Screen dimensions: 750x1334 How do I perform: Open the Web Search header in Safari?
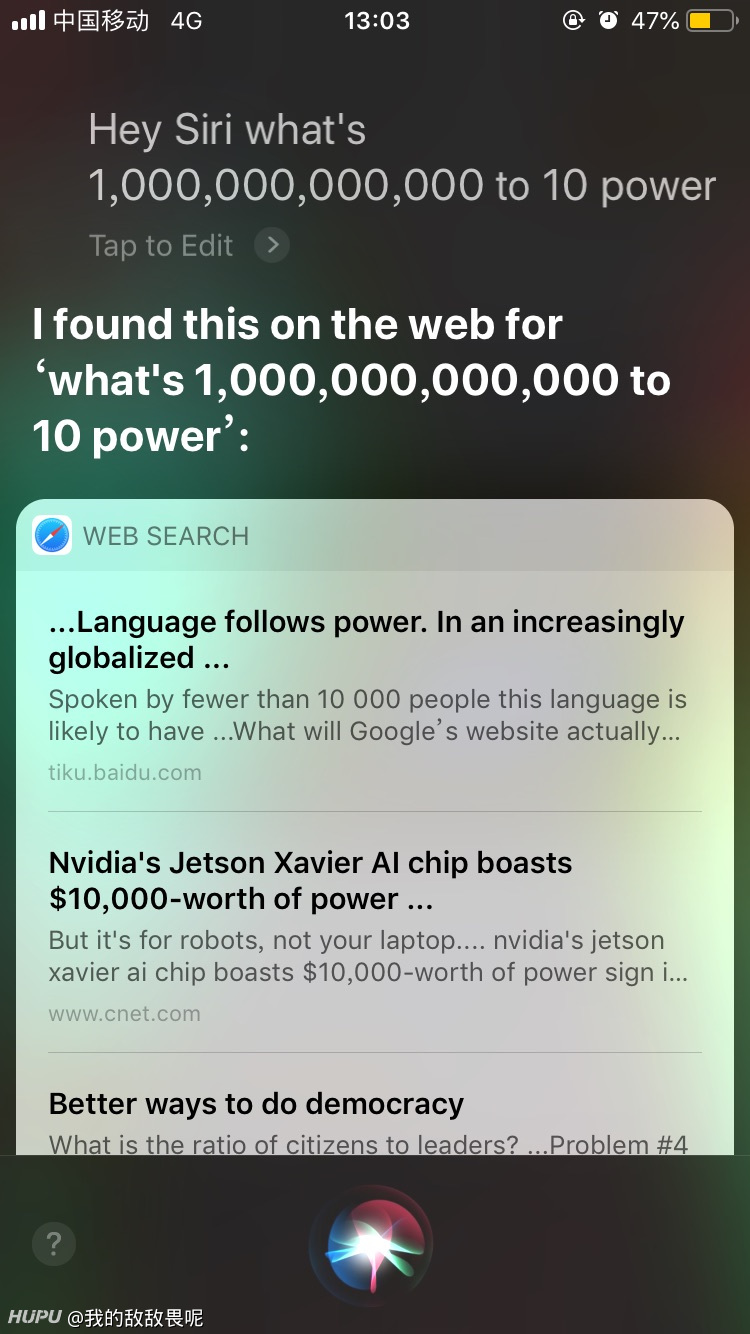click(375, 536)
